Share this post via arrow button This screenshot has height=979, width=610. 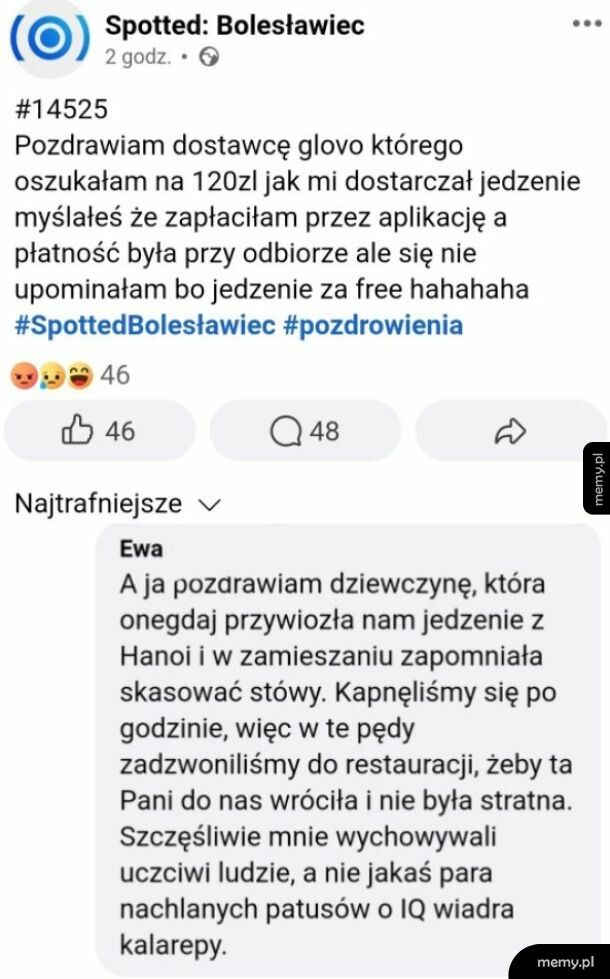[510, 431]
